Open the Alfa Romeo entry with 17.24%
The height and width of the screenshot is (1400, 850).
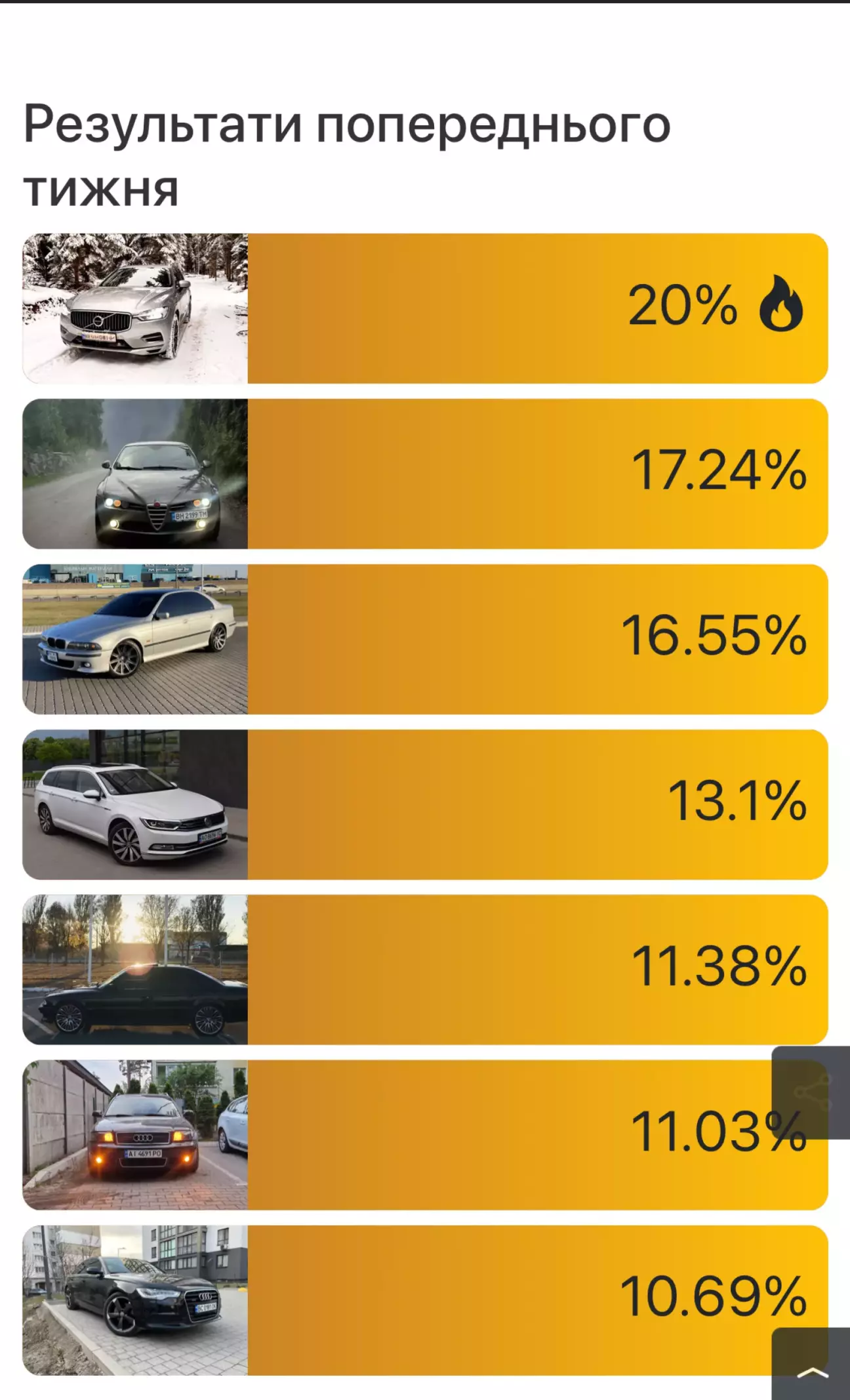(x=425, y=474)
